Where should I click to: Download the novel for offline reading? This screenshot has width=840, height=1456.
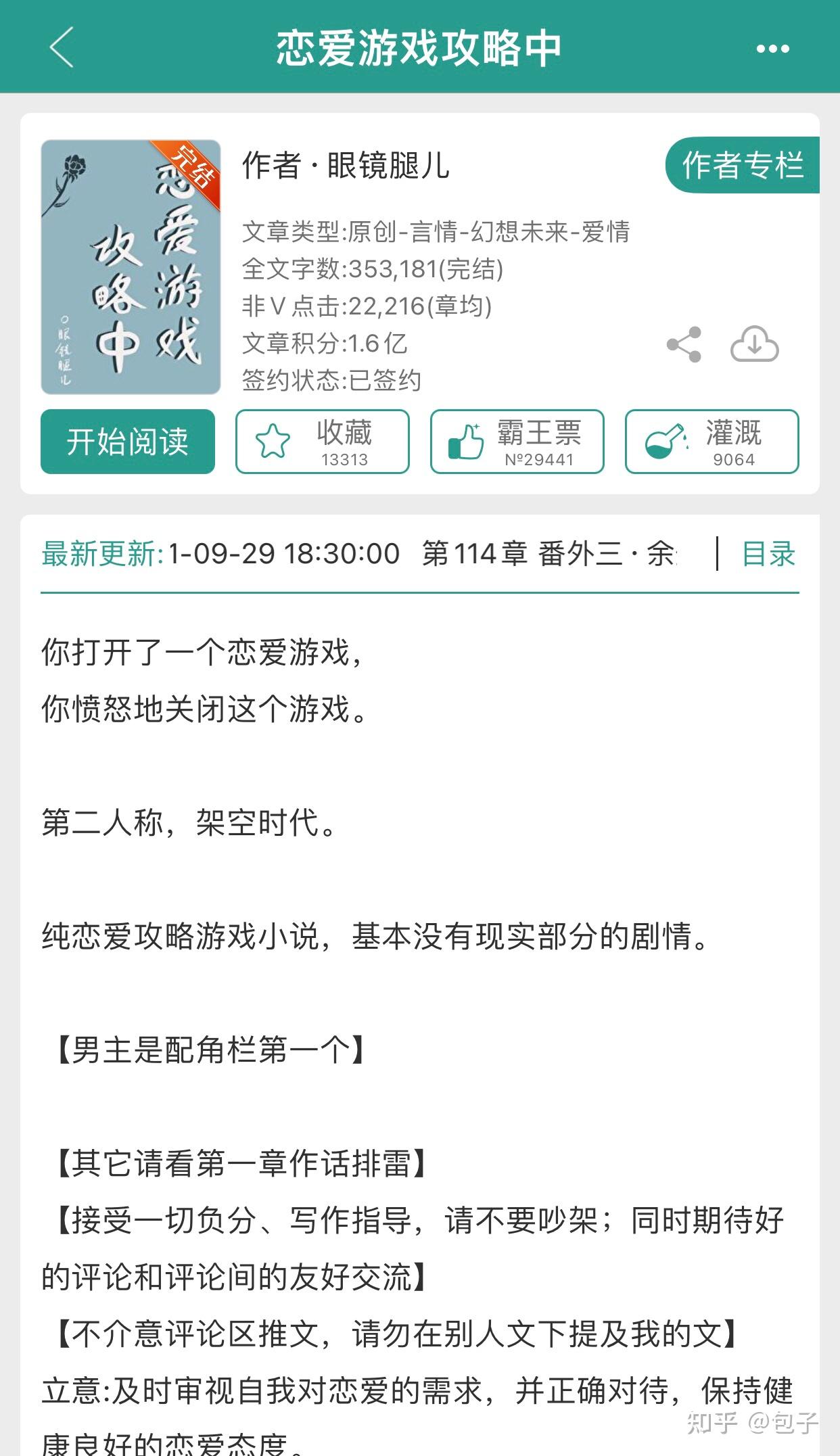tap(754, 345)
